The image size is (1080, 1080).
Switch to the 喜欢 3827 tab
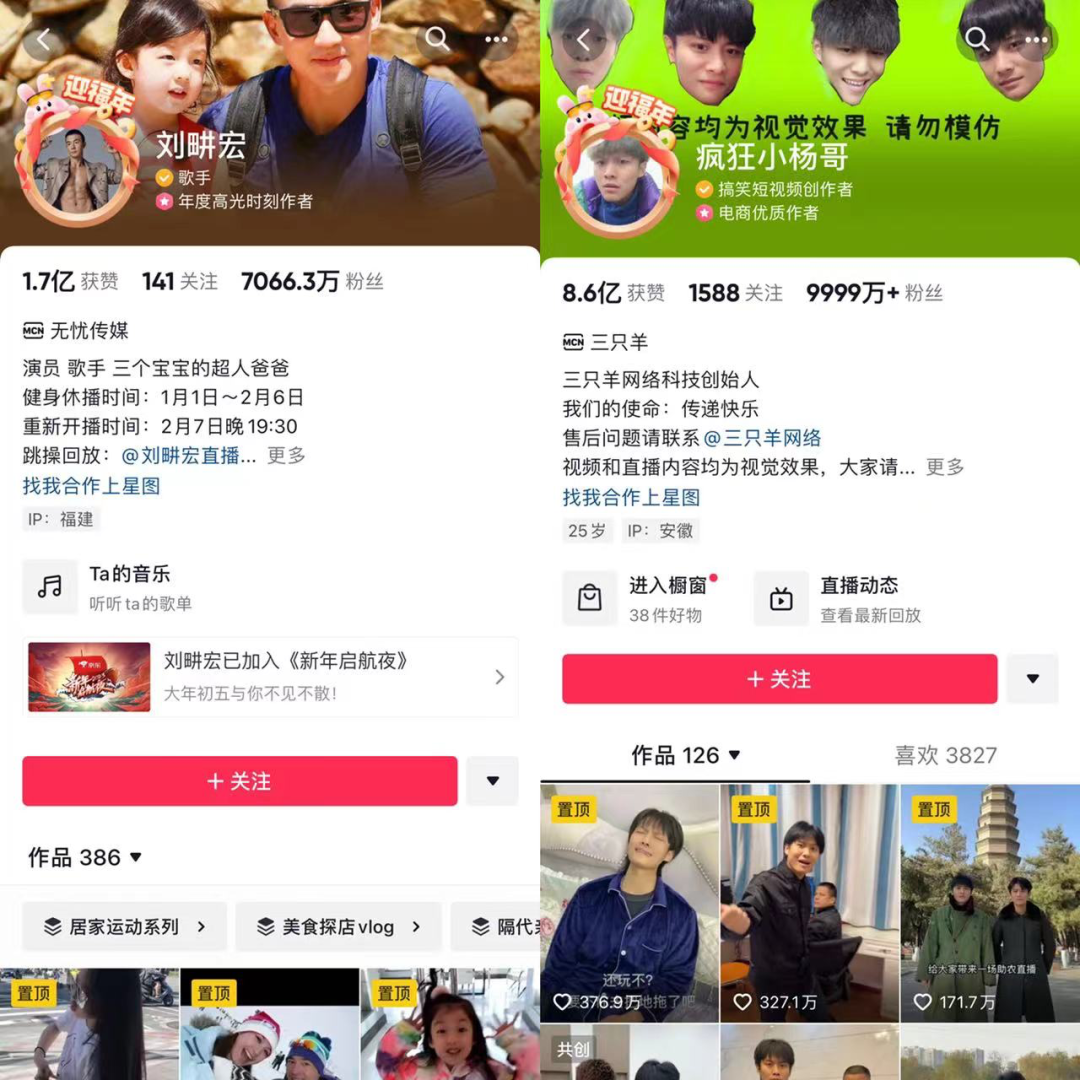pyautogui.click(x=945, y=755)
